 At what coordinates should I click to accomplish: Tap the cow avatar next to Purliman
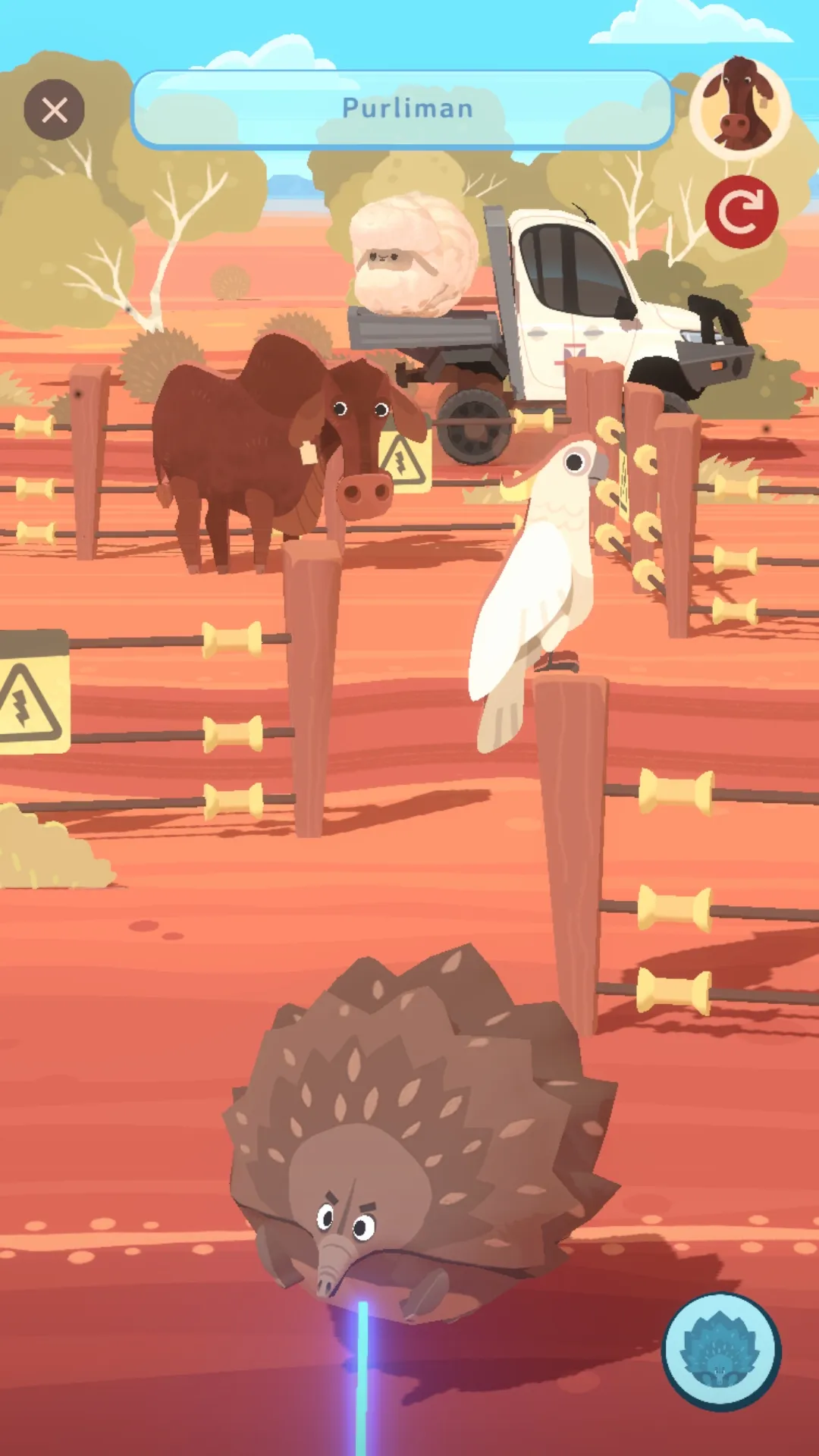coord(741,107)
